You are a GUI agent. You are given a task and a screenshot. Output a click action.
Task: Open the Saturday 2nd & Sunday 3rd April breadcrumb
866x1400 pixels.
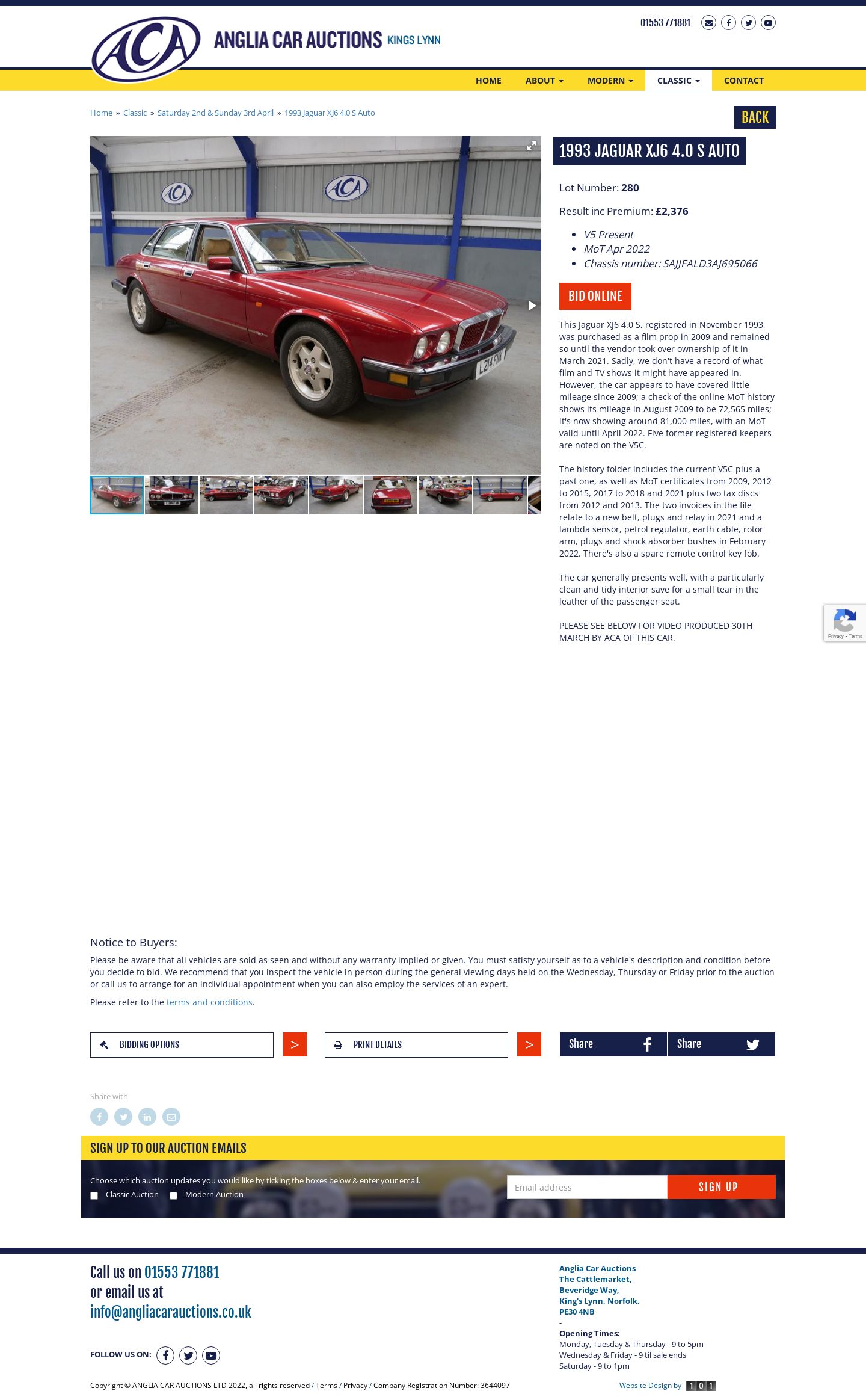tap(215, 113)
